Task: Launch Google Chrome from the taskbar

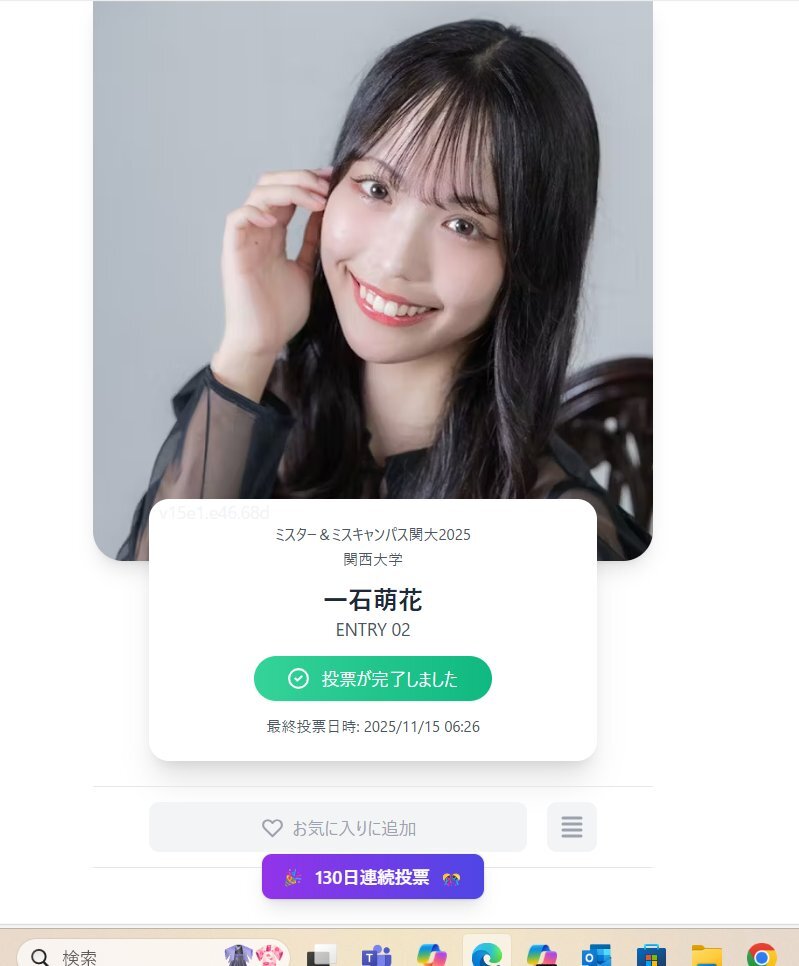Action: click(761, 956)
